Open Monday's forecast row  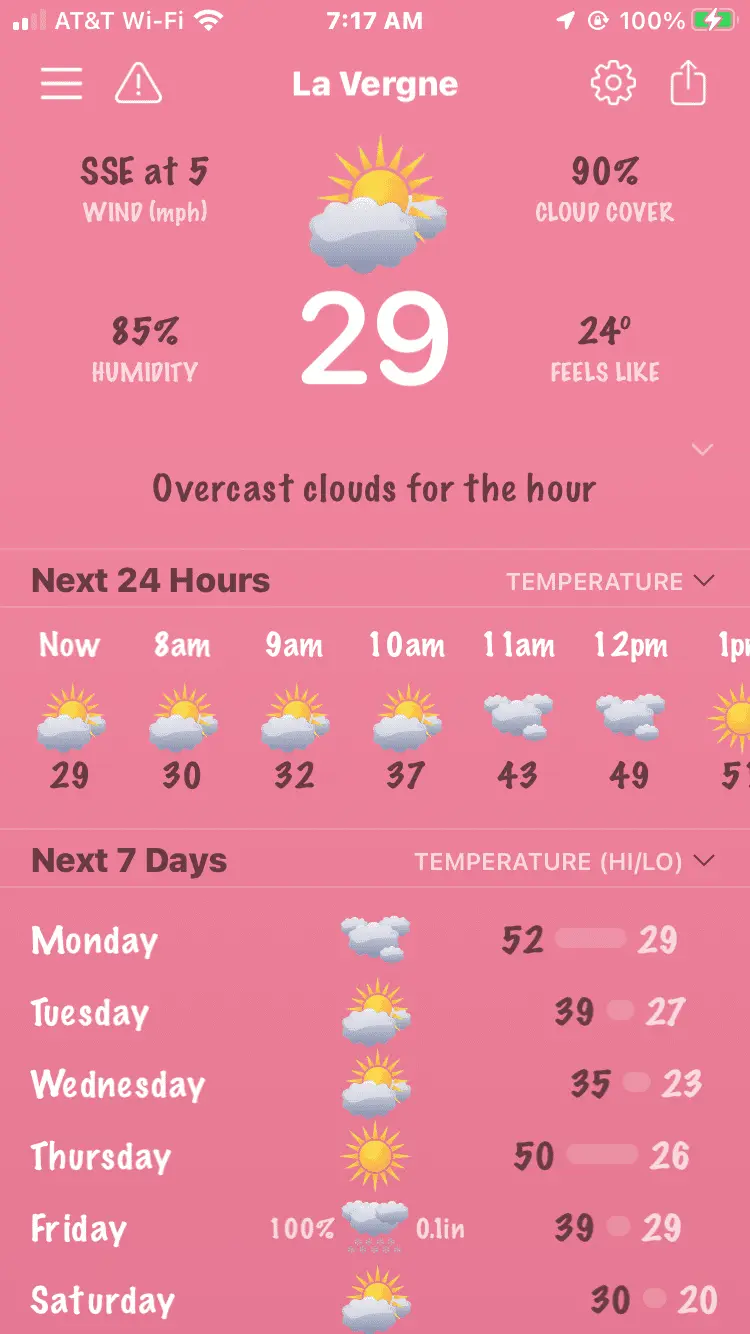click(x=375, y=940)
